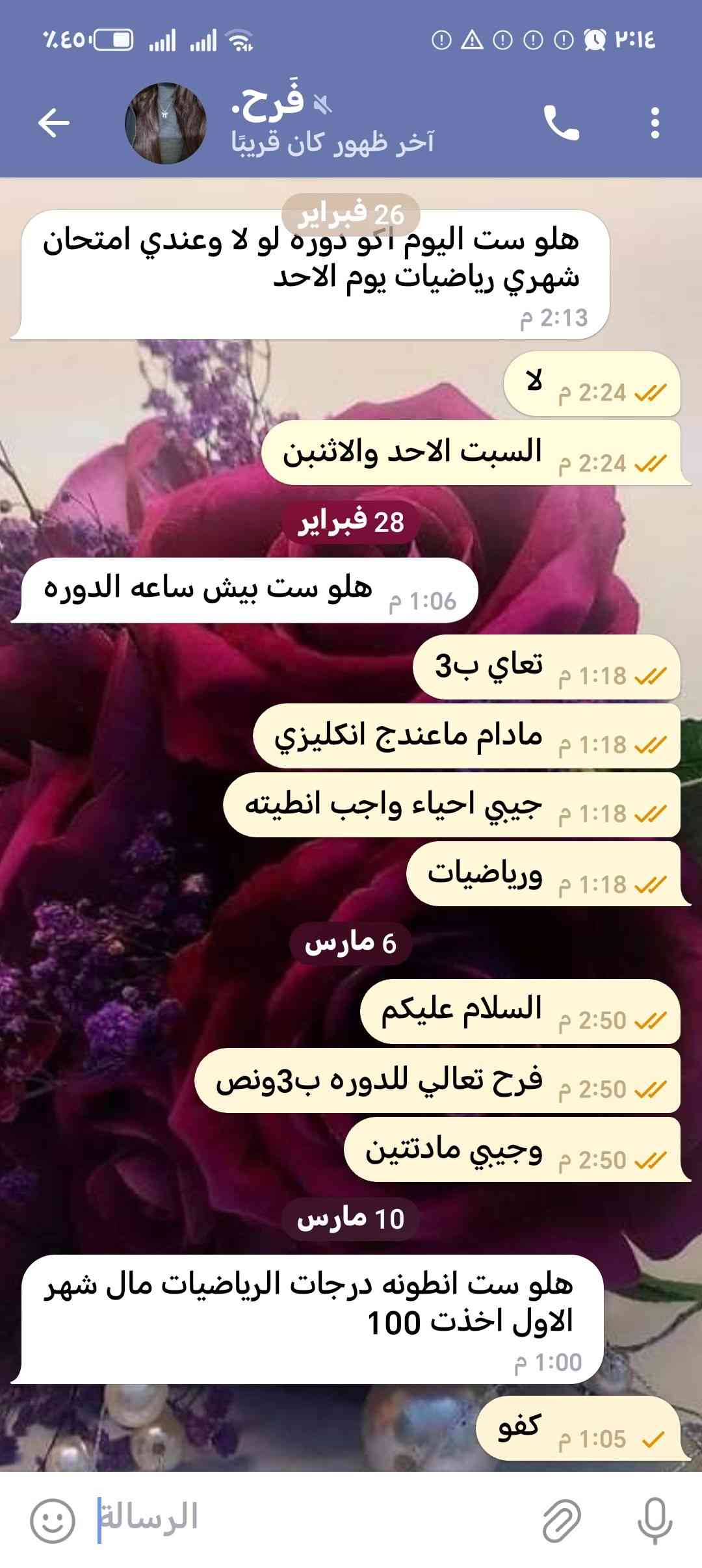Open the three-dot overflow menu

point(655,123)
